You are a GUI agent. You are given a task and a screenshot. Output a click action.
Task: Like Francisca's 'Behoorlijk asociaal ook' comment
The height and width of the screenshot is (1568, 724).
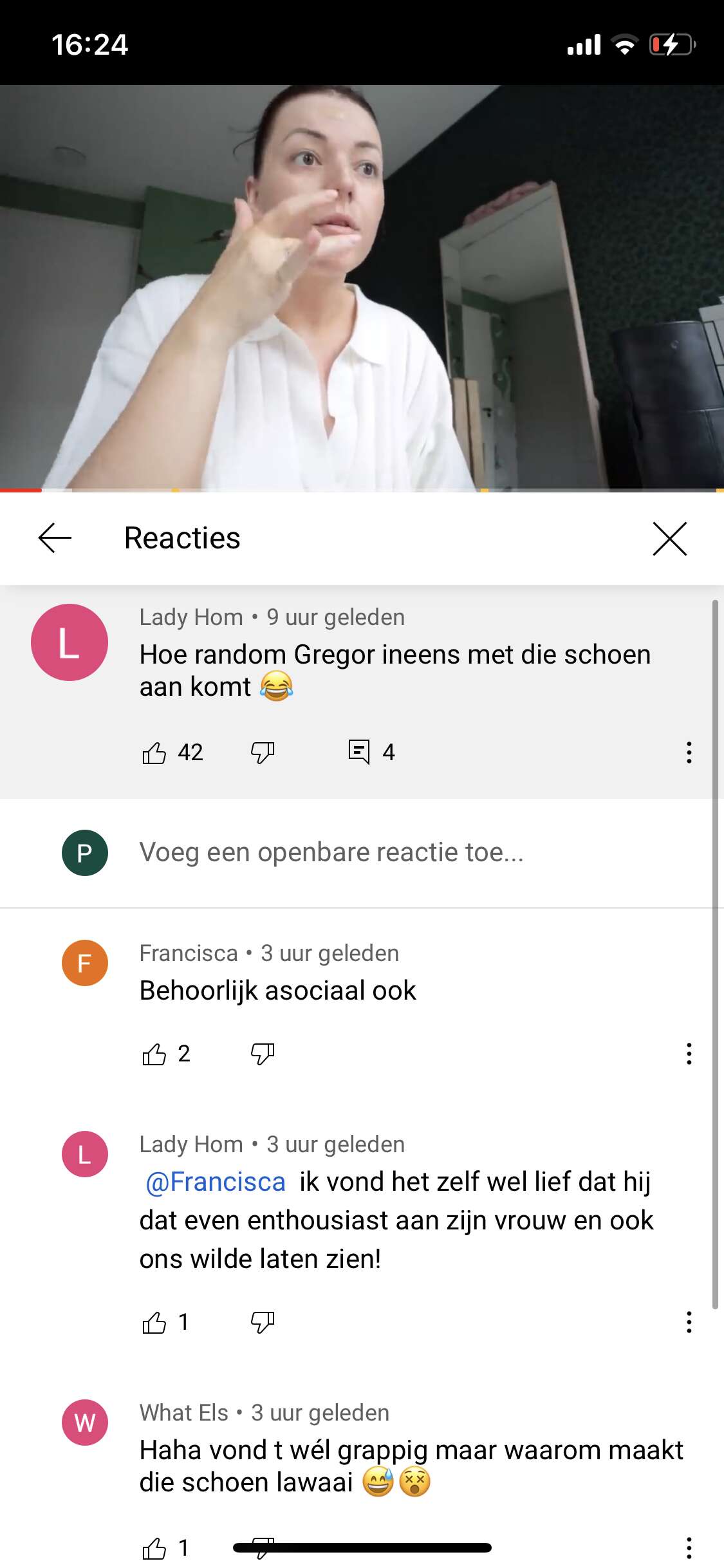coord(154,1054)
